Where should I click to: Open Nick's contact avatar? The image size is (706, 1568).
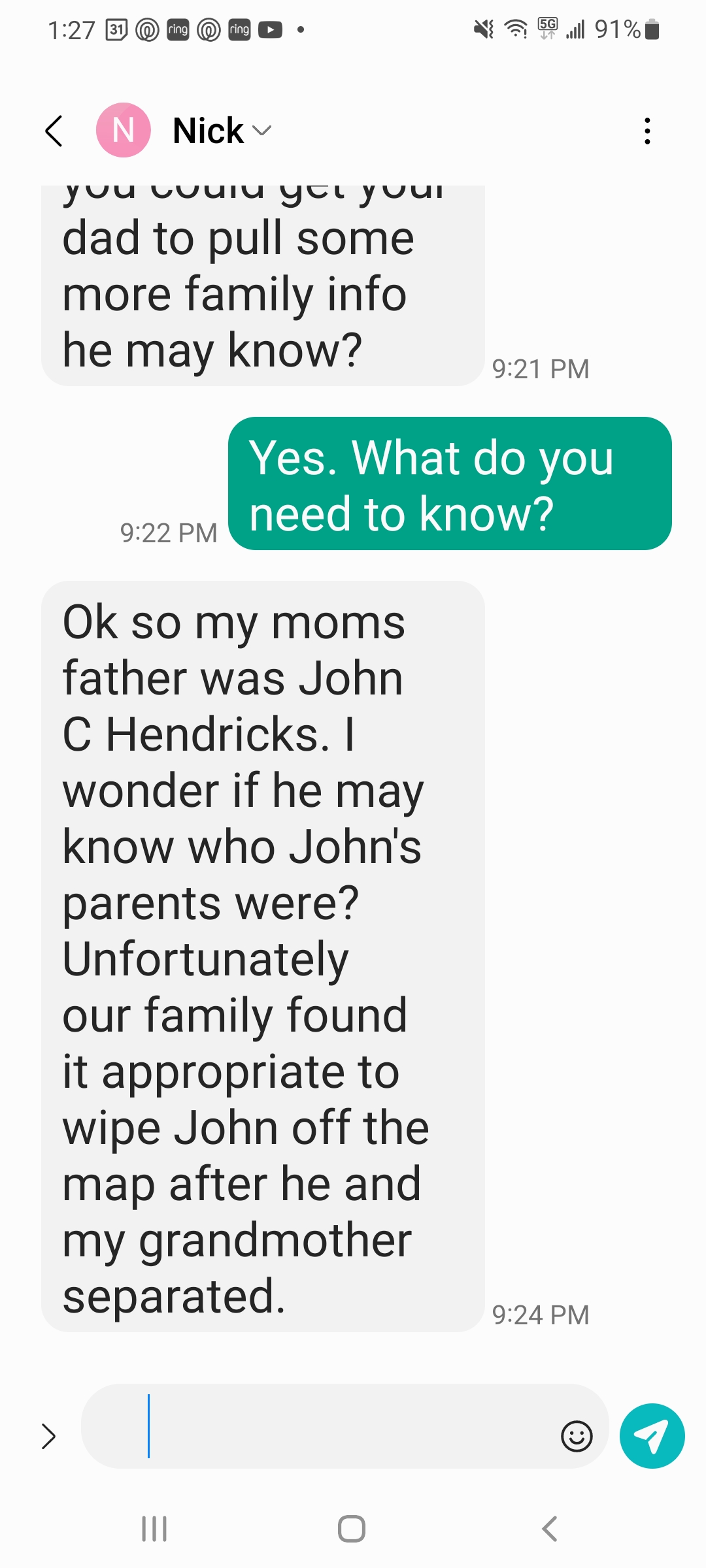click(123, 130)
